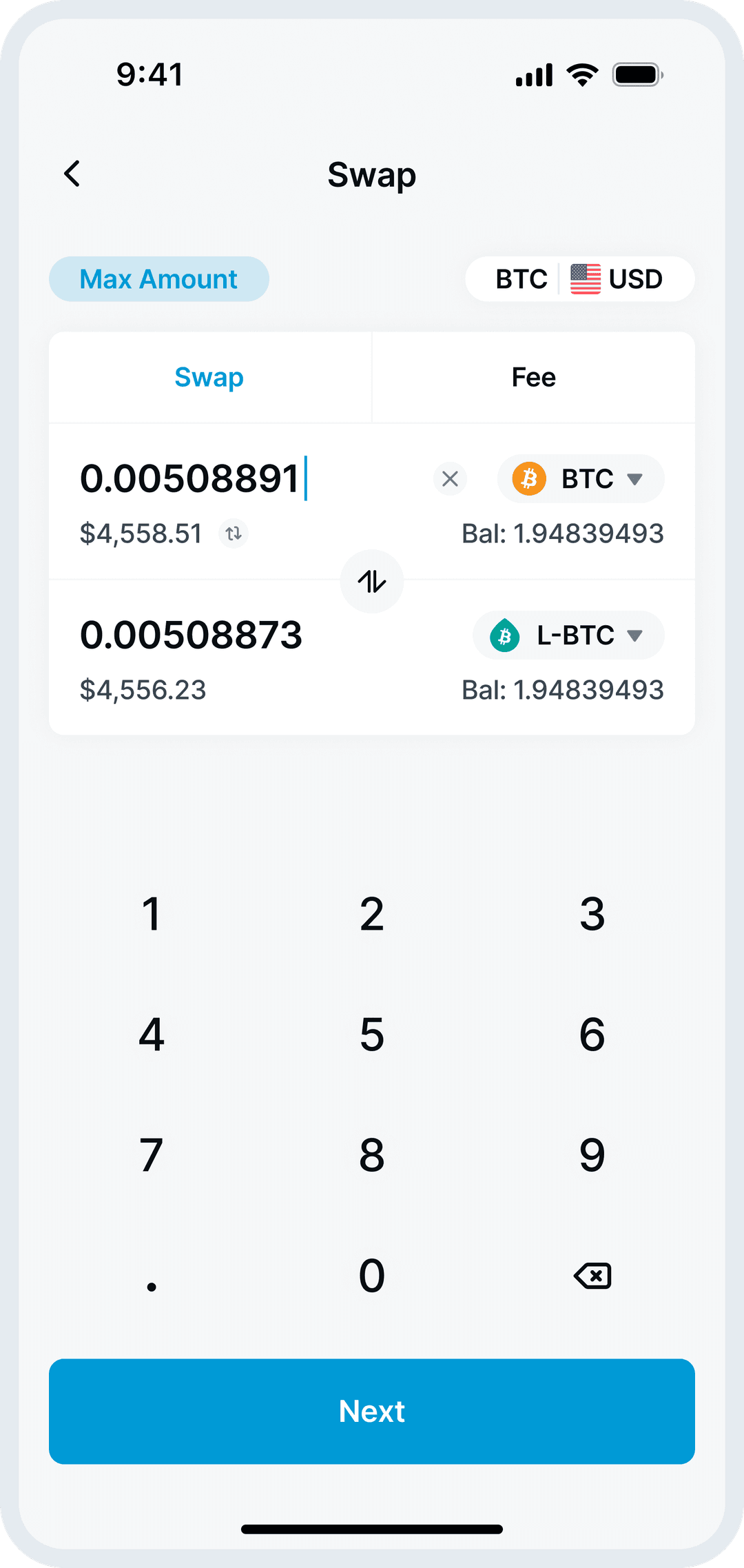Viewport: 744px width, 1568px height.
Task: Convert the $4,558.51 fiat value input
Action: [x=234, y=533]
